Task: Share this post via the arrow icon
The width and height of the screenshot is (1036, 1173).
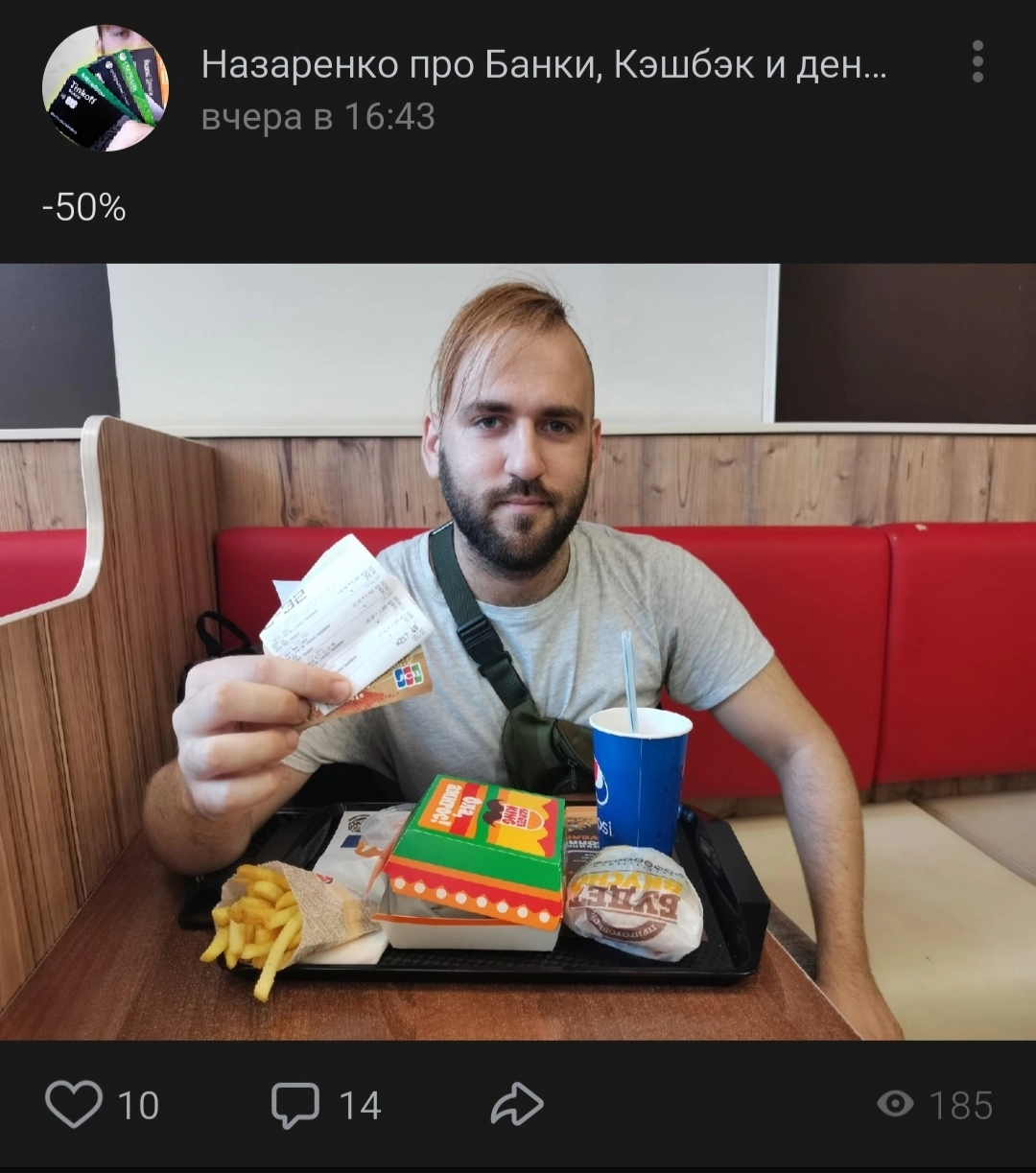Action: (x=517, y=1104)
